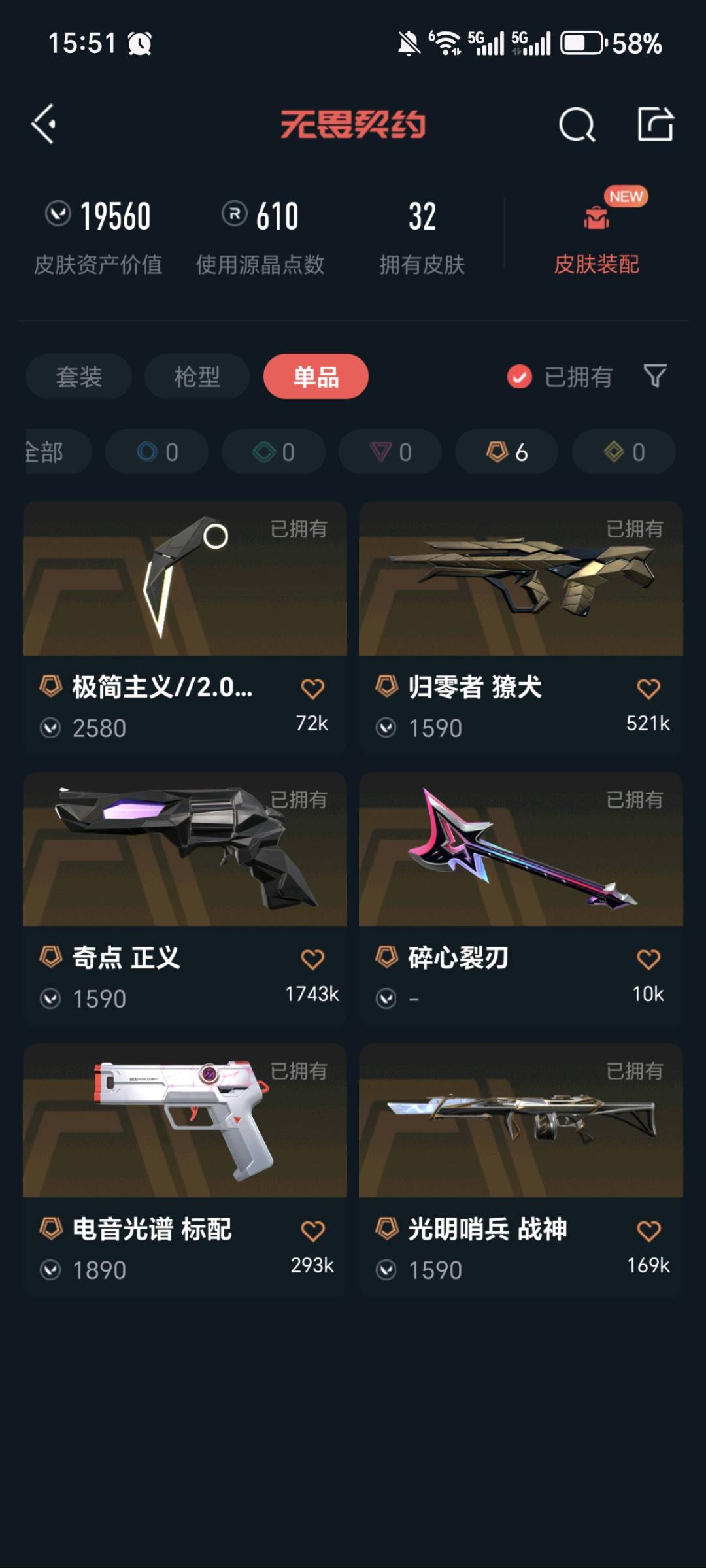Open the 极简主义//2.0 knife skin card
Image resolution: width=706 pixels, height=1568 pixels.
tap(185, 628)
